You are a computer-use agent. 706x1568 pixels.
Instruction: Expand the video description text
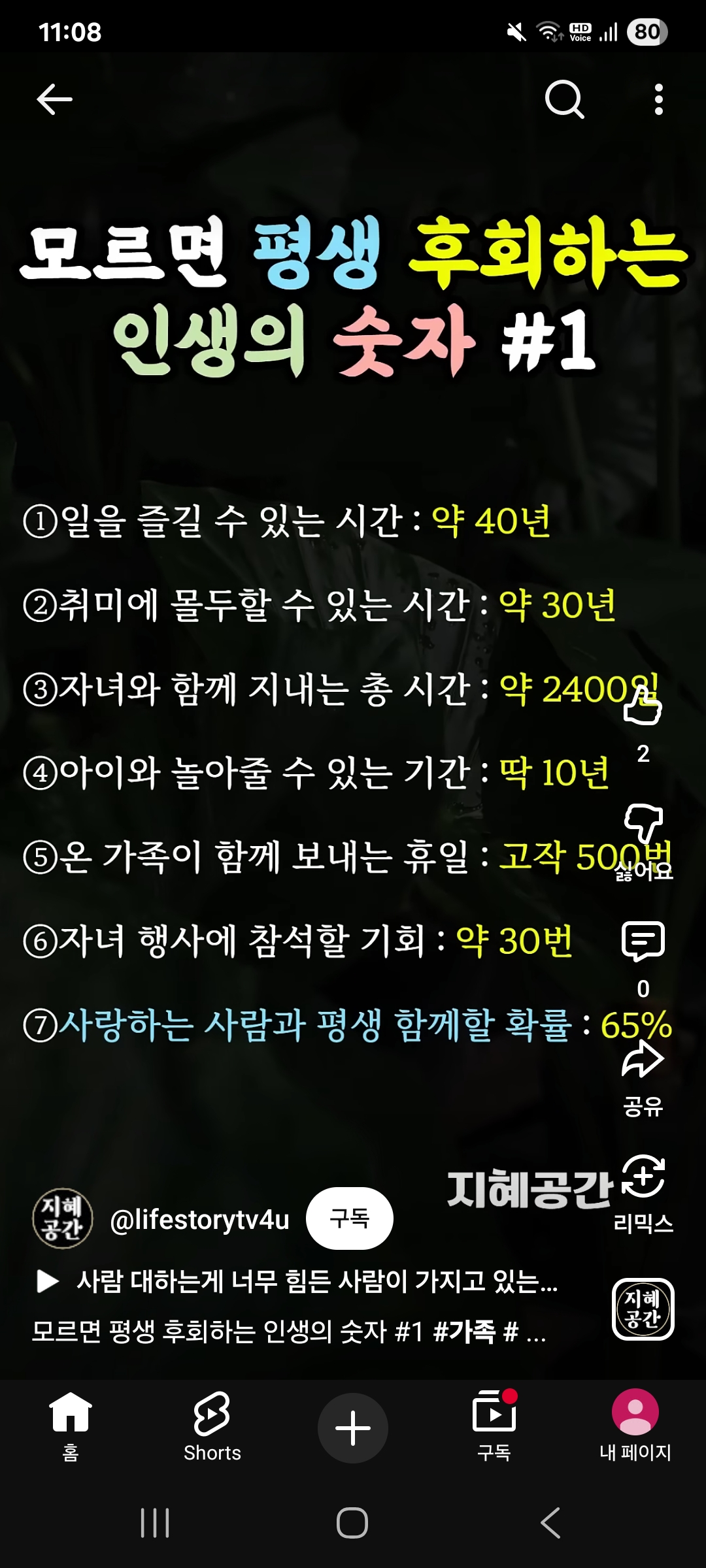[288, 1331]
